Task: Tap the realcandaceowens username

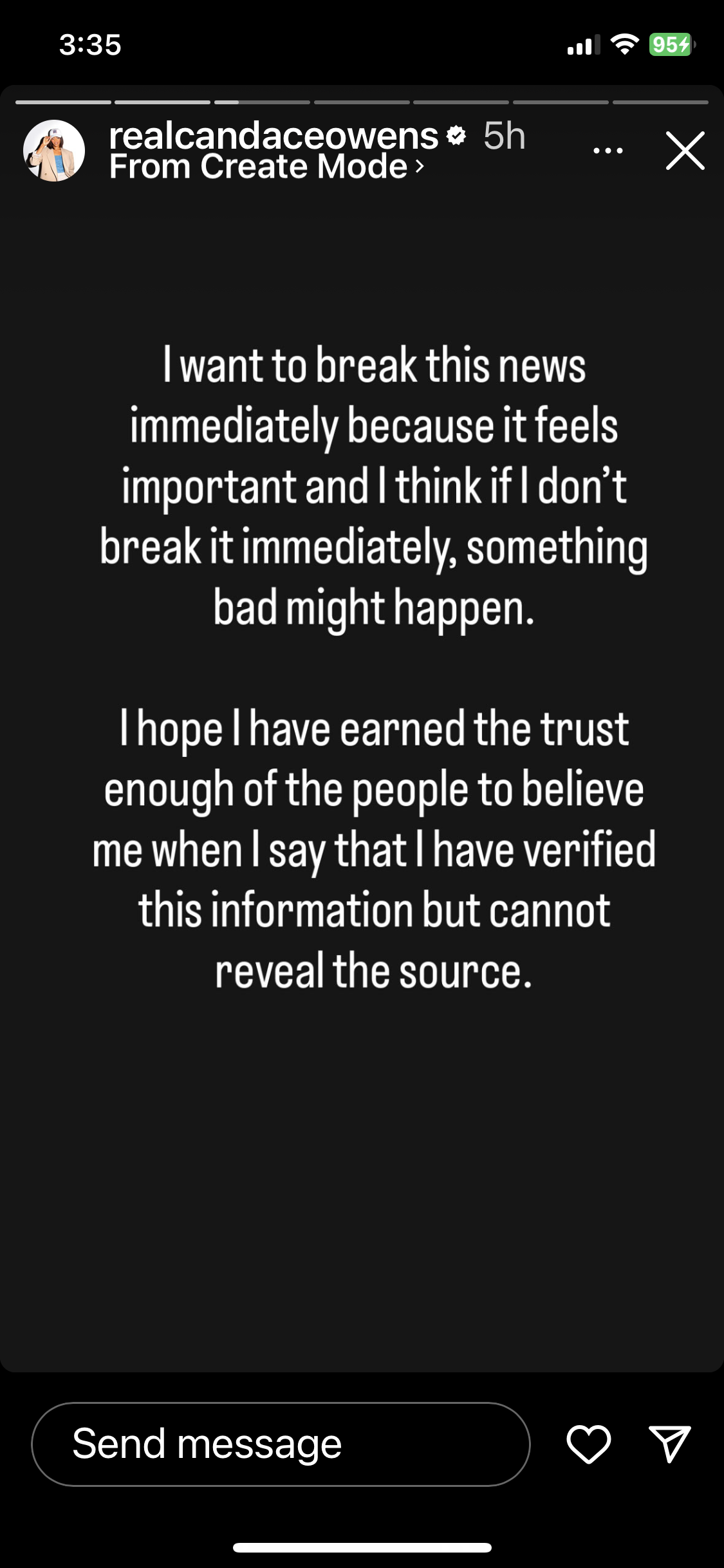Action: [x=274, y=136]
